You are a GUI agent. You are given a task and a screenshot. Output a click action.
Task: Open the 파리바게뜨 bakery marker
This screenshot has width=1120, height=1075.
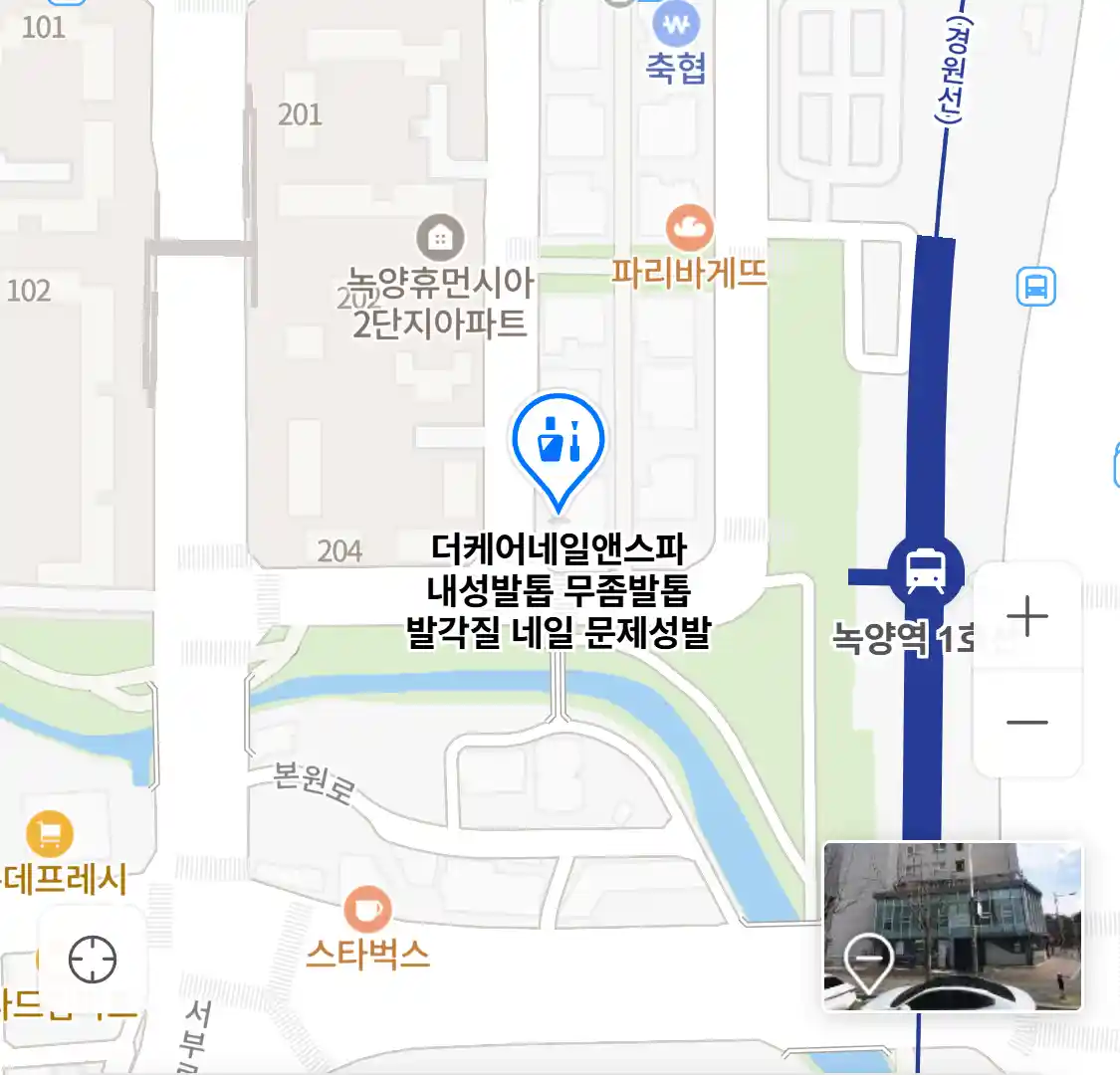coord(690,229)
